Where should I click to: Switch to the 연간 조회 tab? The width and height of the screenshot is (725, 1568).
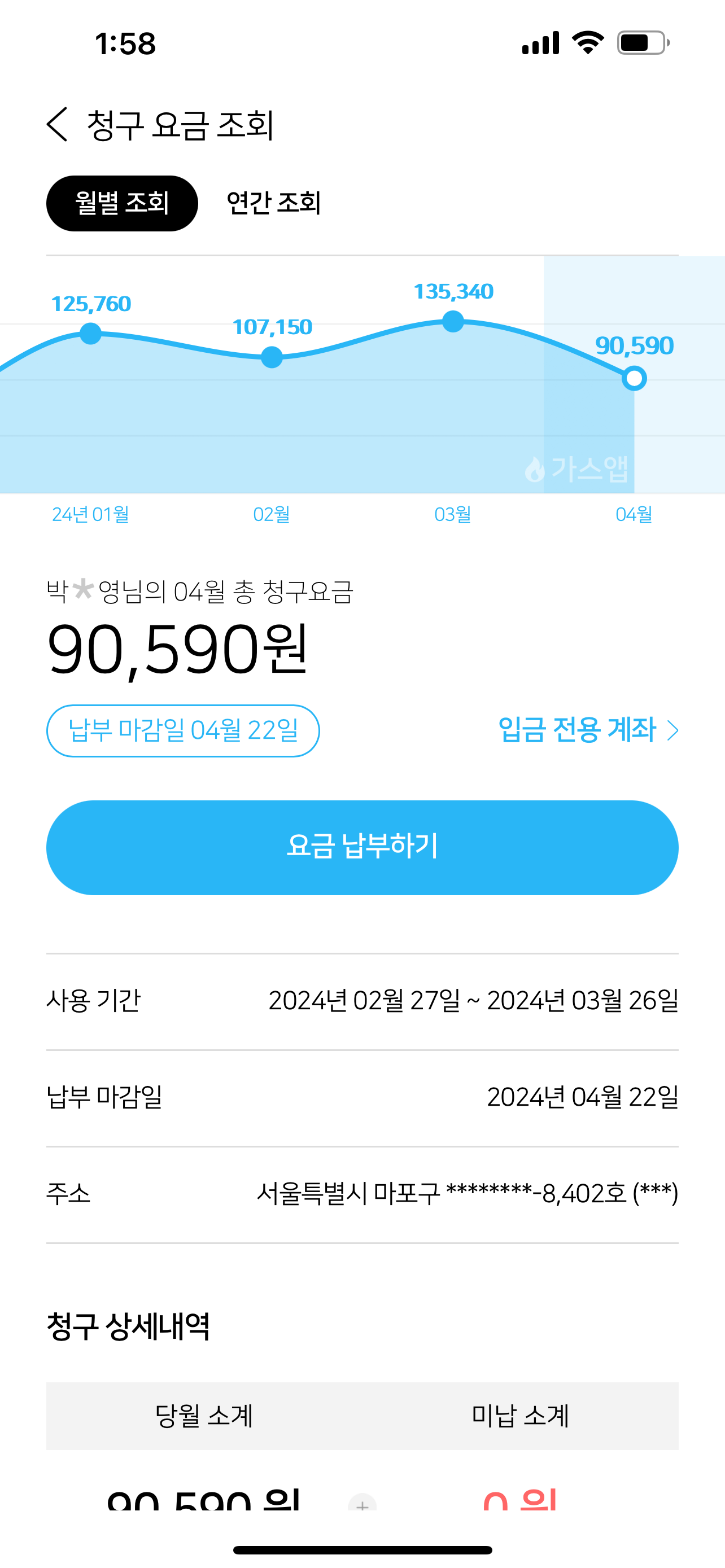coord(273,203)
